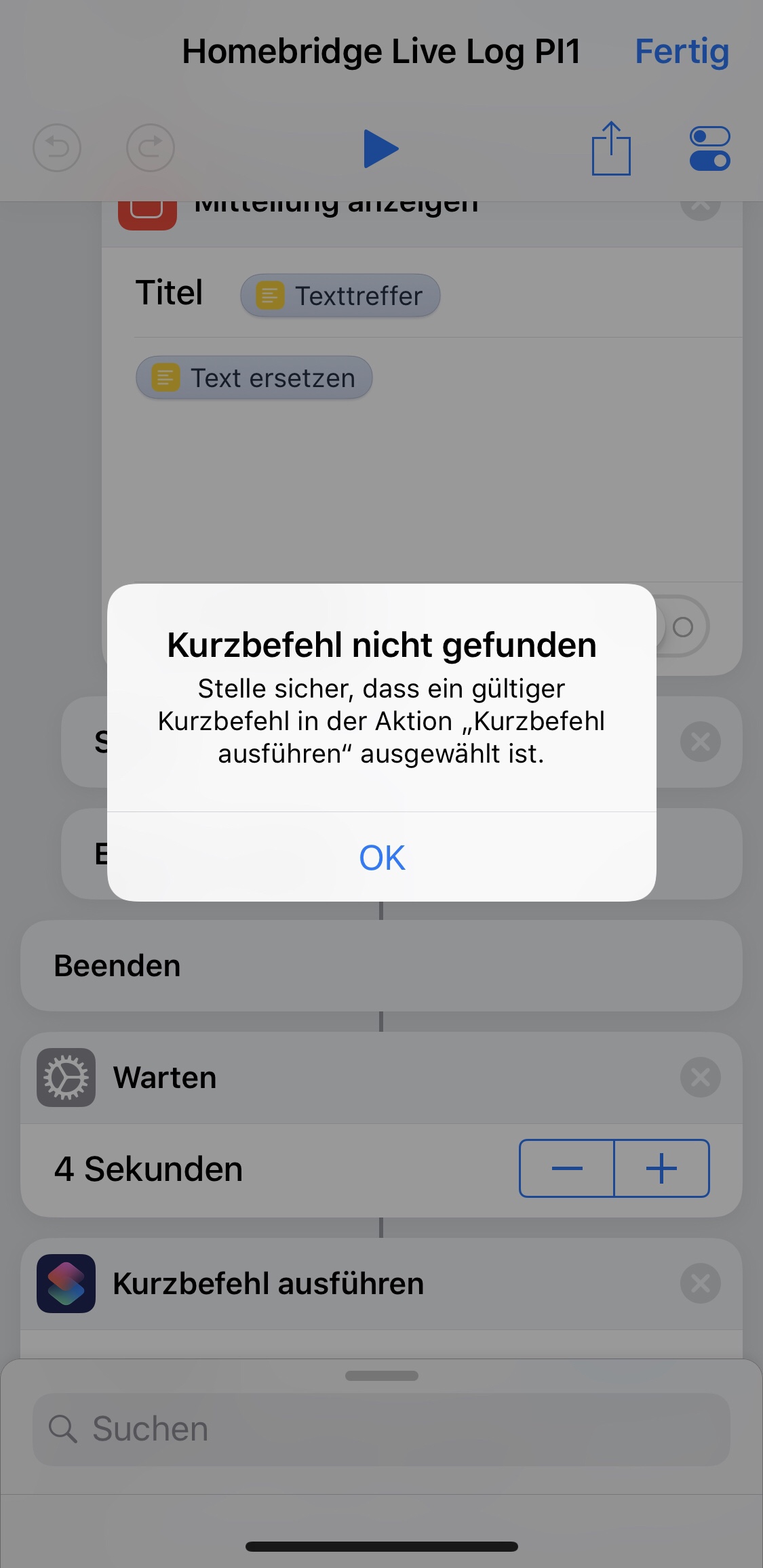Open the shortcut settings toggles icon
The image size is (763, 1568).
[x=709, y=148]
